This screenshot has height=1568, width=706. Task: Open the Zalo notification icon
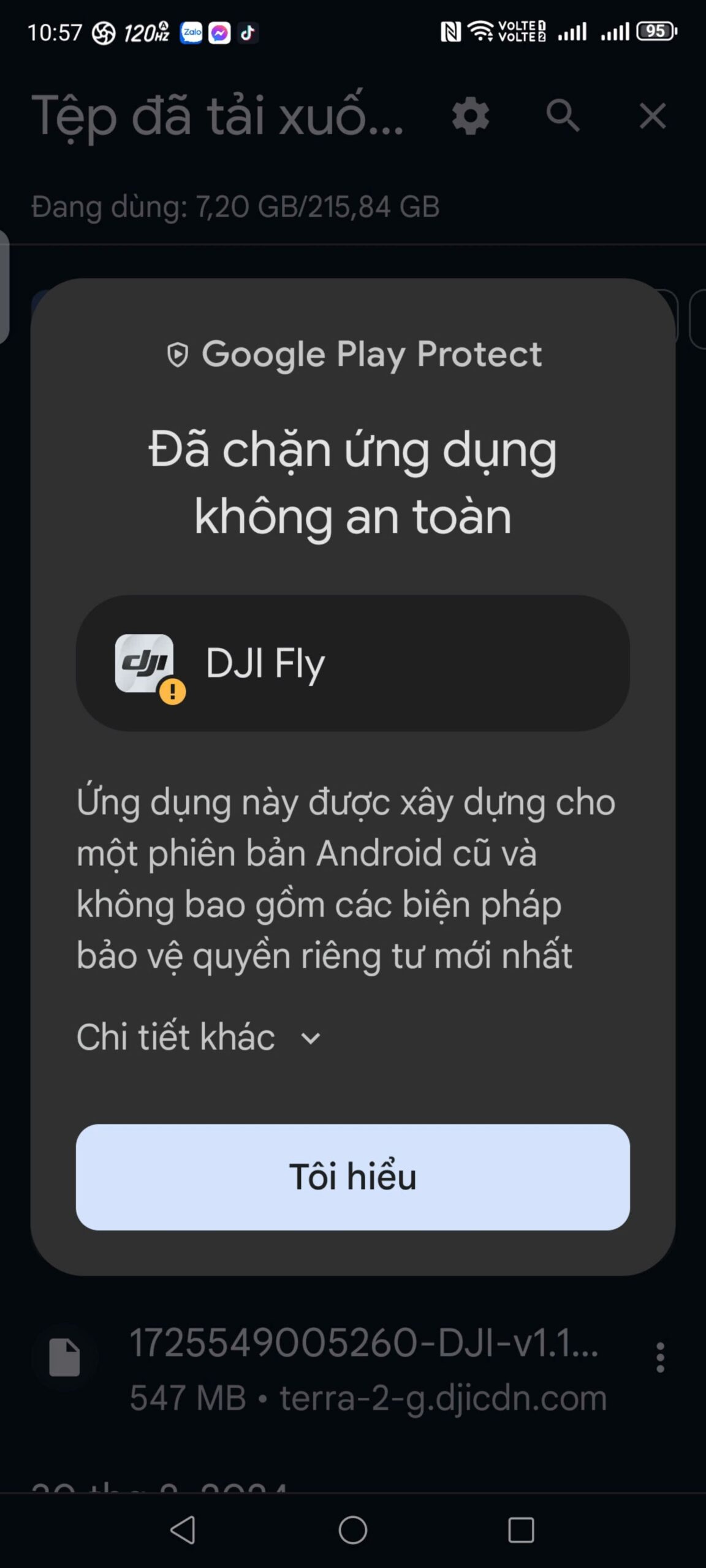pos(190,34)
